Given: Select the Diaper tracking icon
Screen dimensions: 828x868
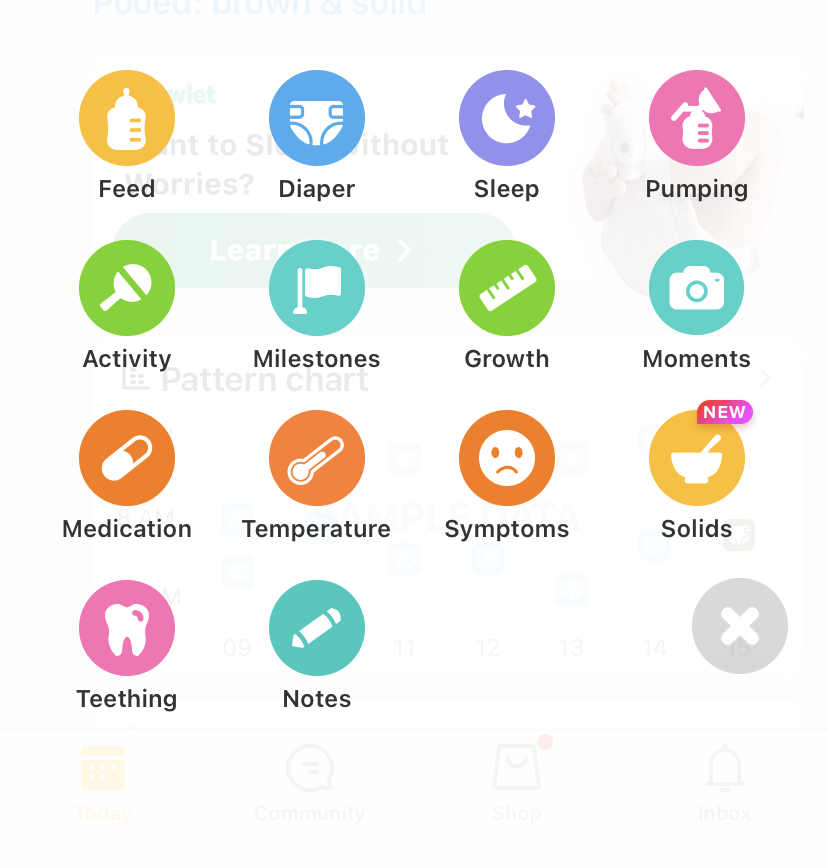Looking at the screenshot, I should 316,117.
